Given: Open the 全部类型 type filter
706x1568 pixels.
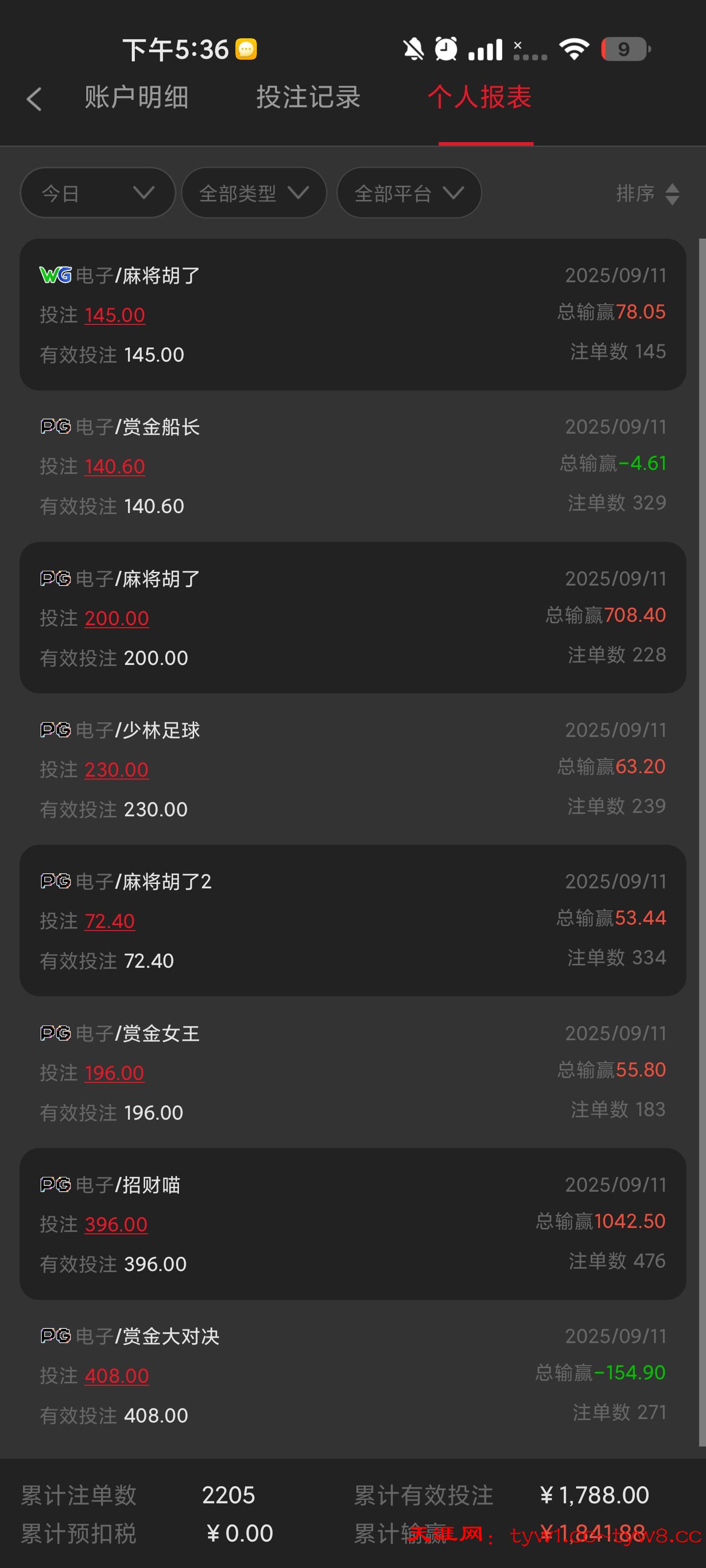Looking at the screenshot, I should 253,193.
